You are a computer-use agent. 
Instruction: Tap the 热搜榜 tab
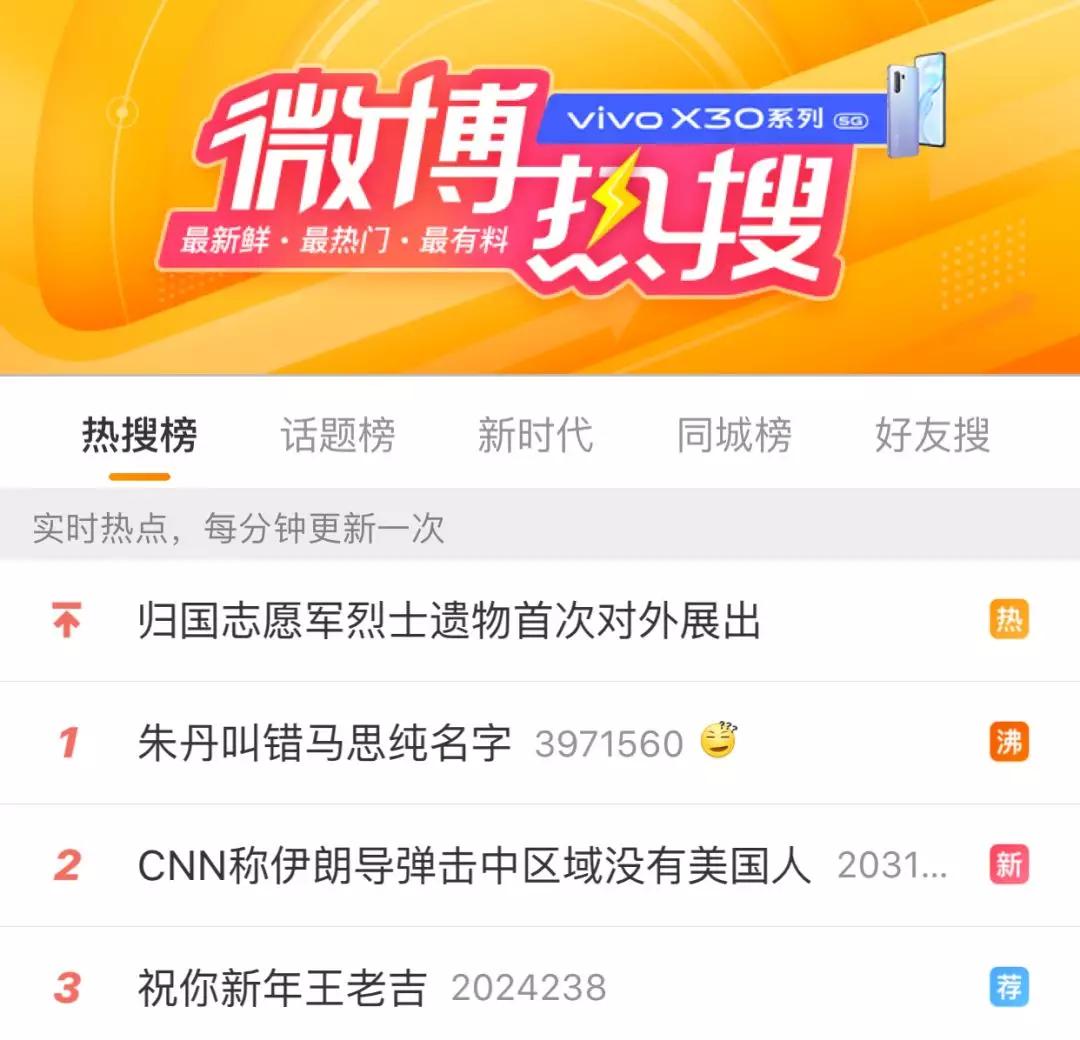pyautogui.click(x=140, y=436)
